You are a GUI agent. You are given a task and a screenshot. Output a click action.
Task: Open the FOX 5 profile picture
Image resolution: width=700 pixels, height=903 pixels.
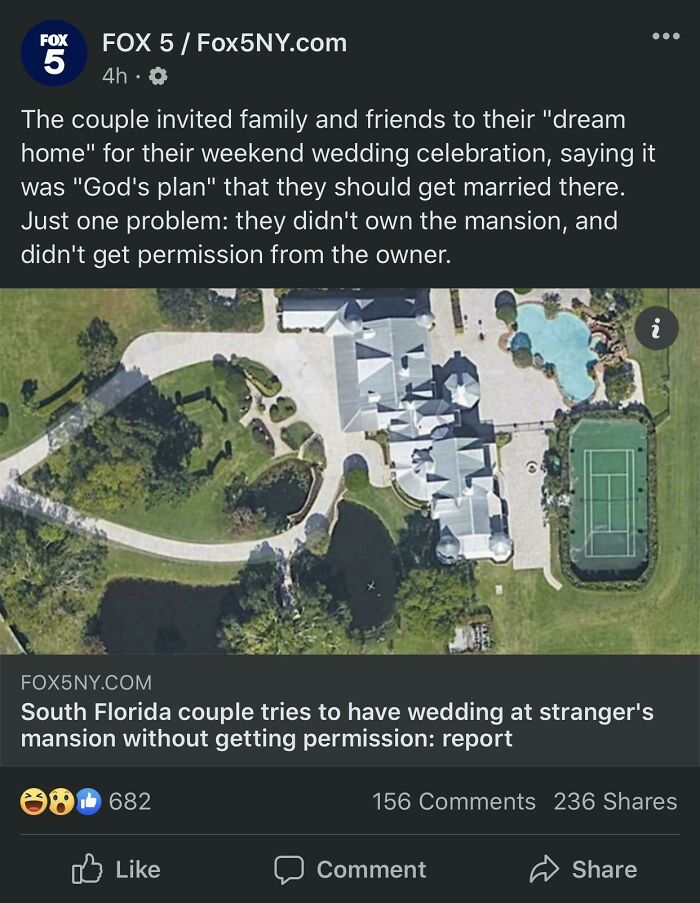pos(54,56)
